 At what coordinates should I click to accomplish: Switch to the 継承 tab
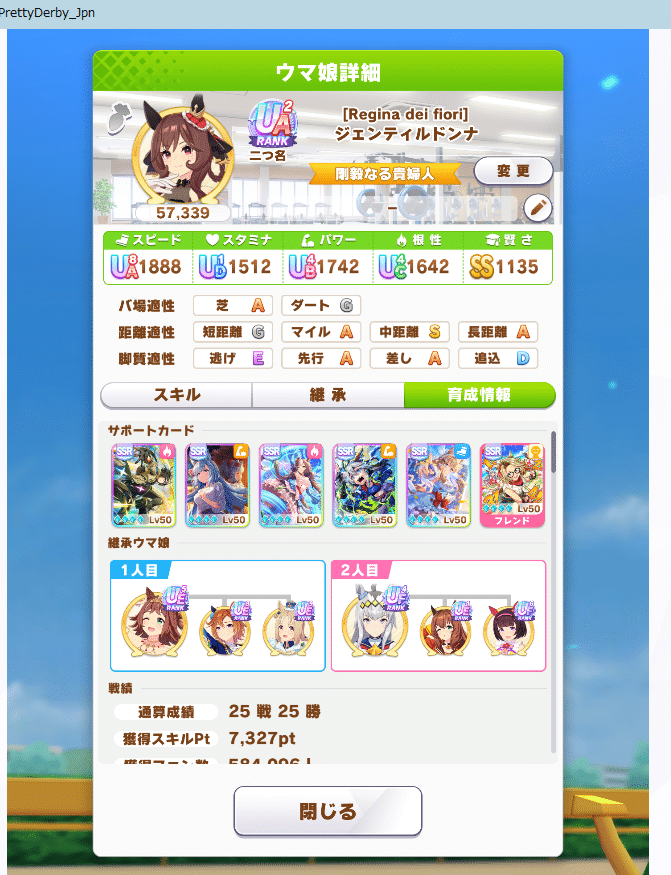327,395
